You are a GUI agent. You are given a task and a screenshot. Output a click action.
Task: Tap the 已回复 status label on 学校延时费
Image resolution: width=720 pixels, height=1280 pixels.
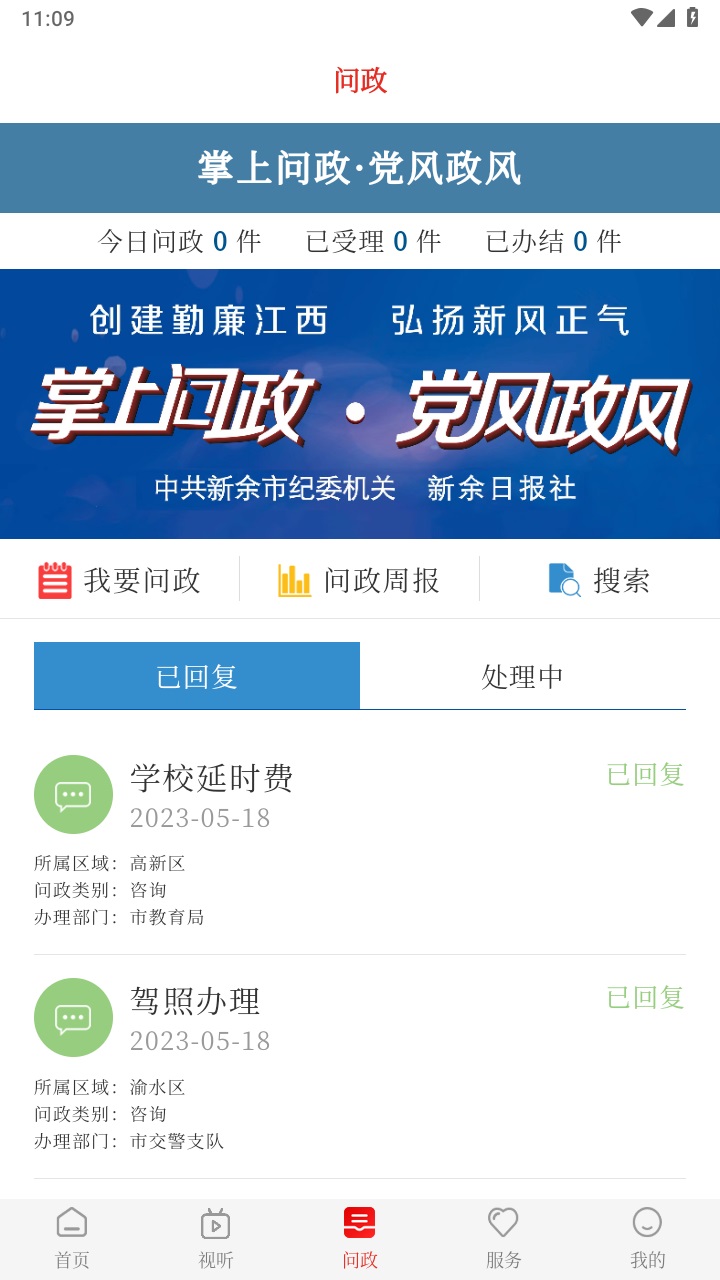645,774
